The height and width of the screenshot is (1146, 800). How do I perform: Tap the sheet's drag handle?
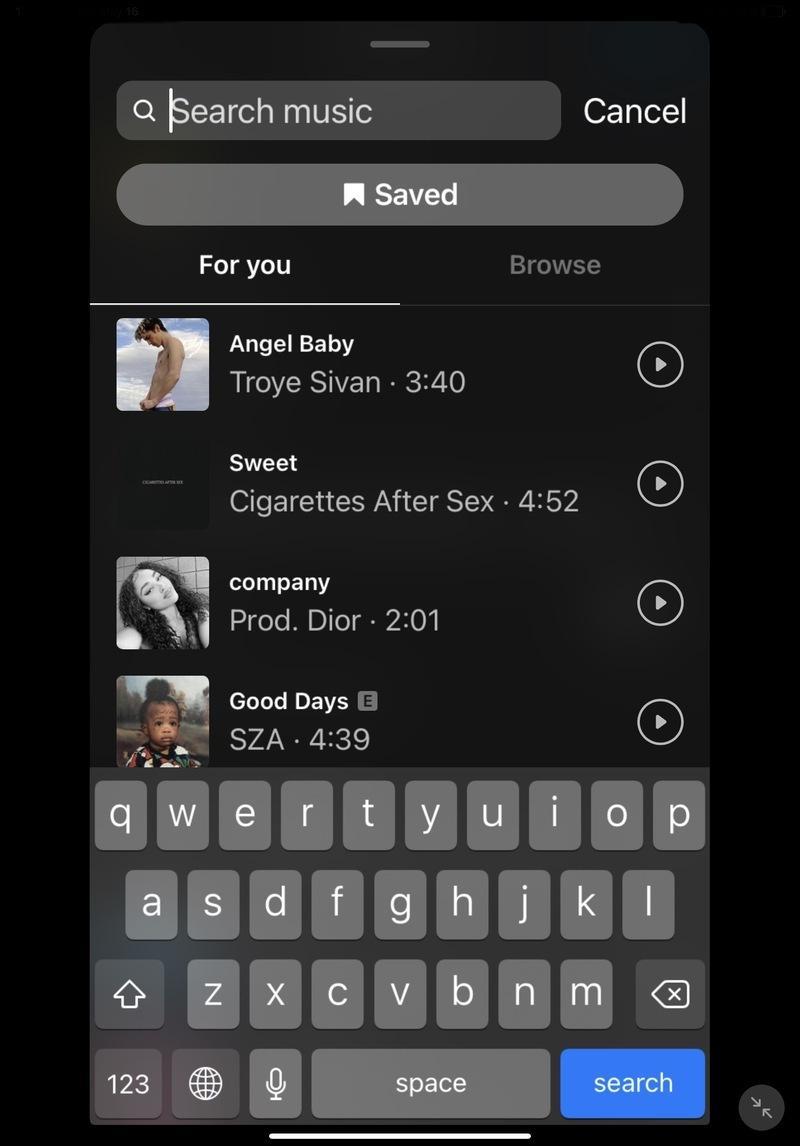pos(399,44)
